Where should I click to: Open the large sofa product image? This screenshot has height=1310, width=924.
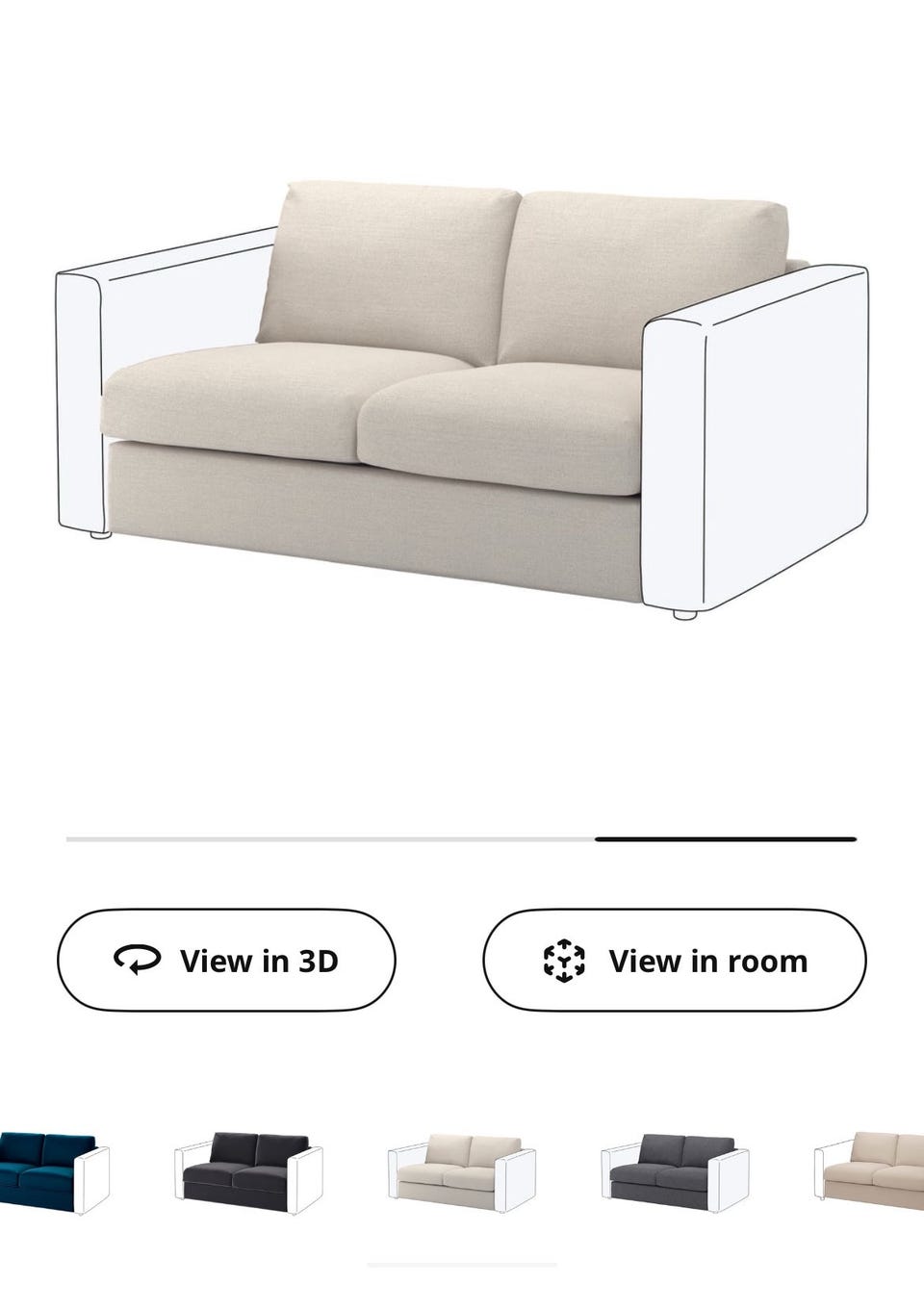(462, 395)
